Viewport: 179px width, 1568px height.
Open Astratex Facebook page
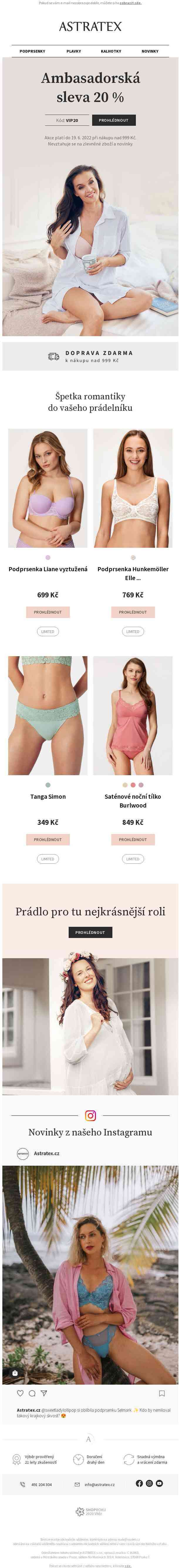[139, 1483]
